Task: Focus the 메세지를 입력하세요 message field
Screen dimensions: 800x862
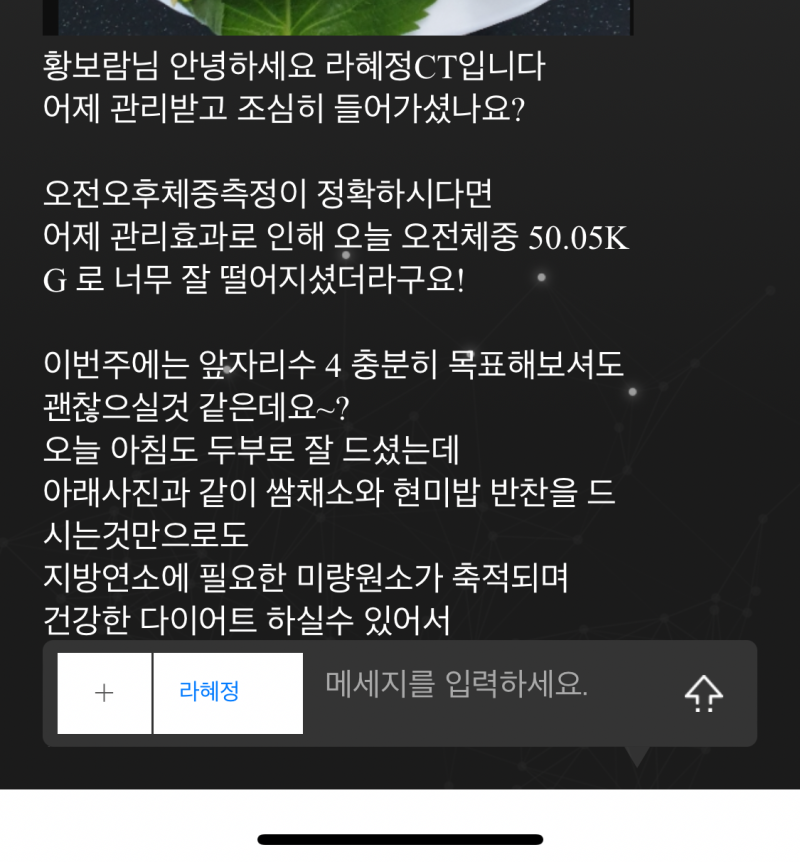Action: [480, 686]
